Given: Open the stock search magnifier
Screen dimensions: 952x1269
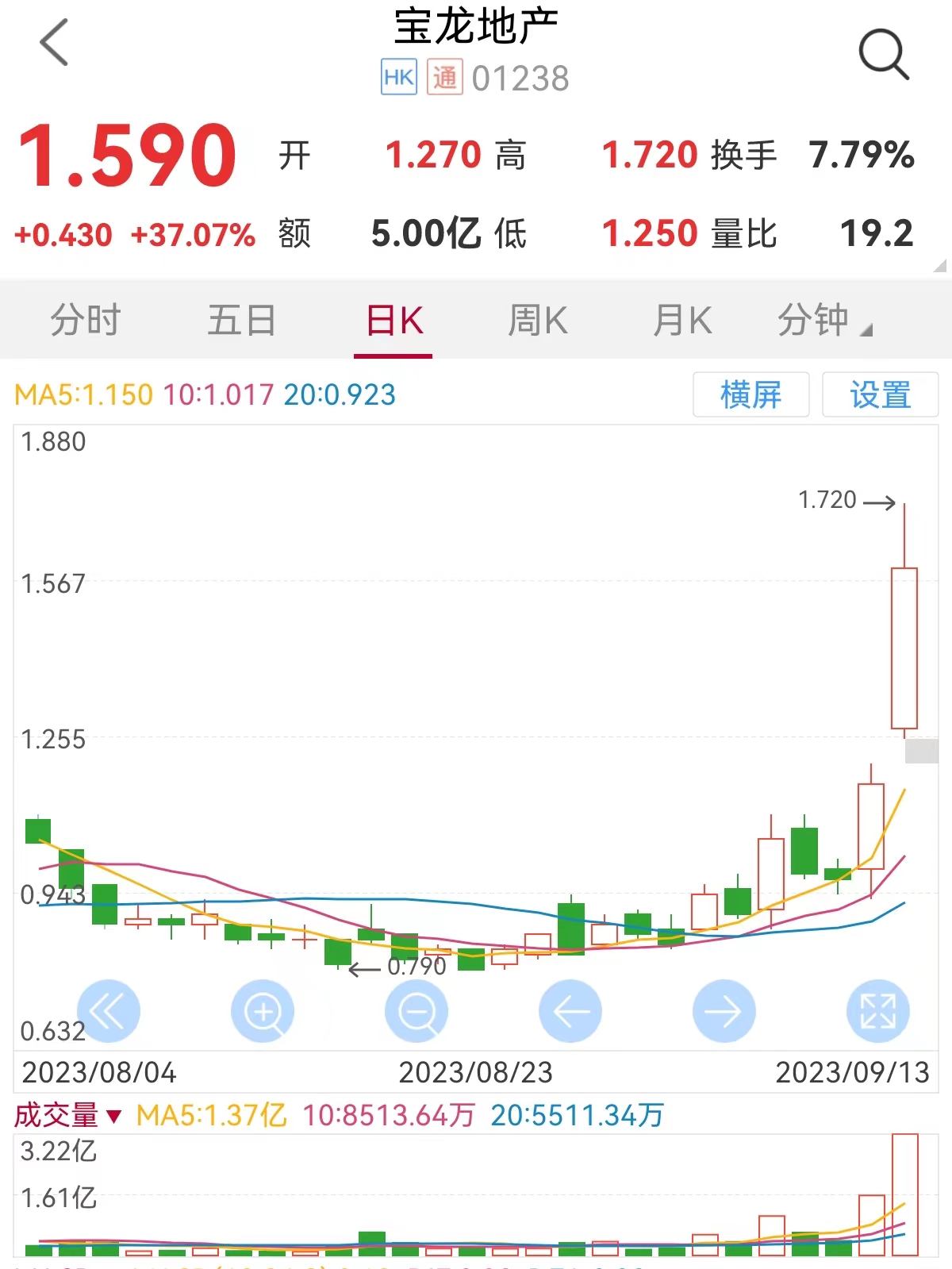Looking at the screenshot, I should point(883,54).
